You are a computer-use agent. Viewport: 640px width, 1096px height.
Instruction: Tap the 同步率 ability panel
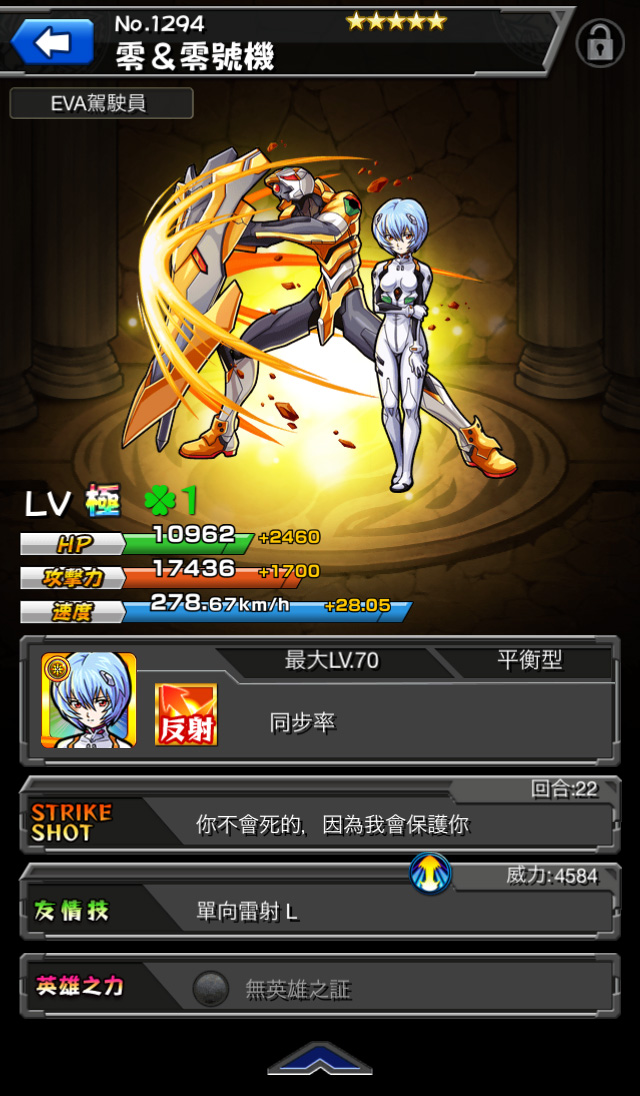[x=320, y=701]
